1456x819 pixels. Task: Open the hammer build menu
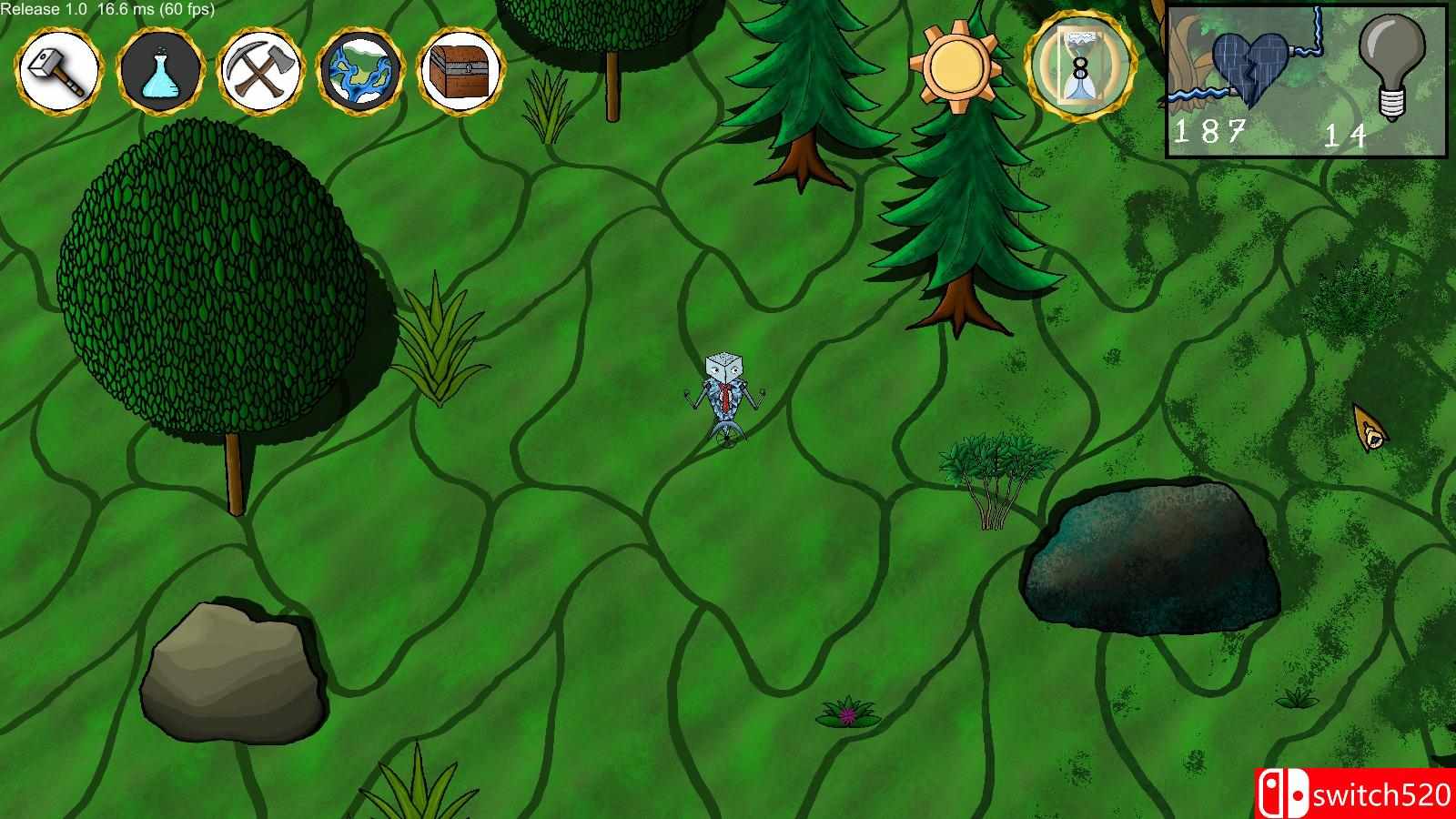click(x=60, y=71)
